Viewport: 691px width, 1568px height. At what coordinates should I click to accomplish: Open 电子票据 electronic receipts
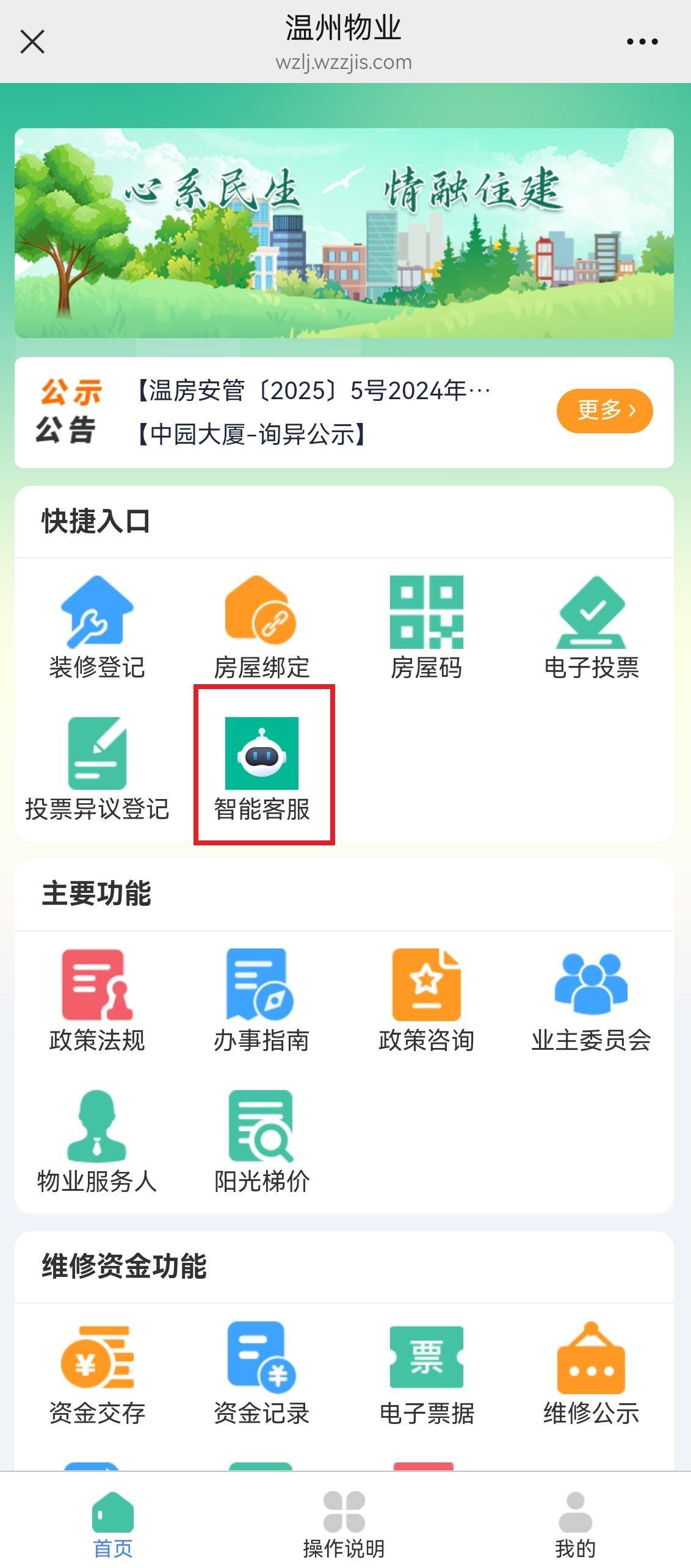[426, 1373]
